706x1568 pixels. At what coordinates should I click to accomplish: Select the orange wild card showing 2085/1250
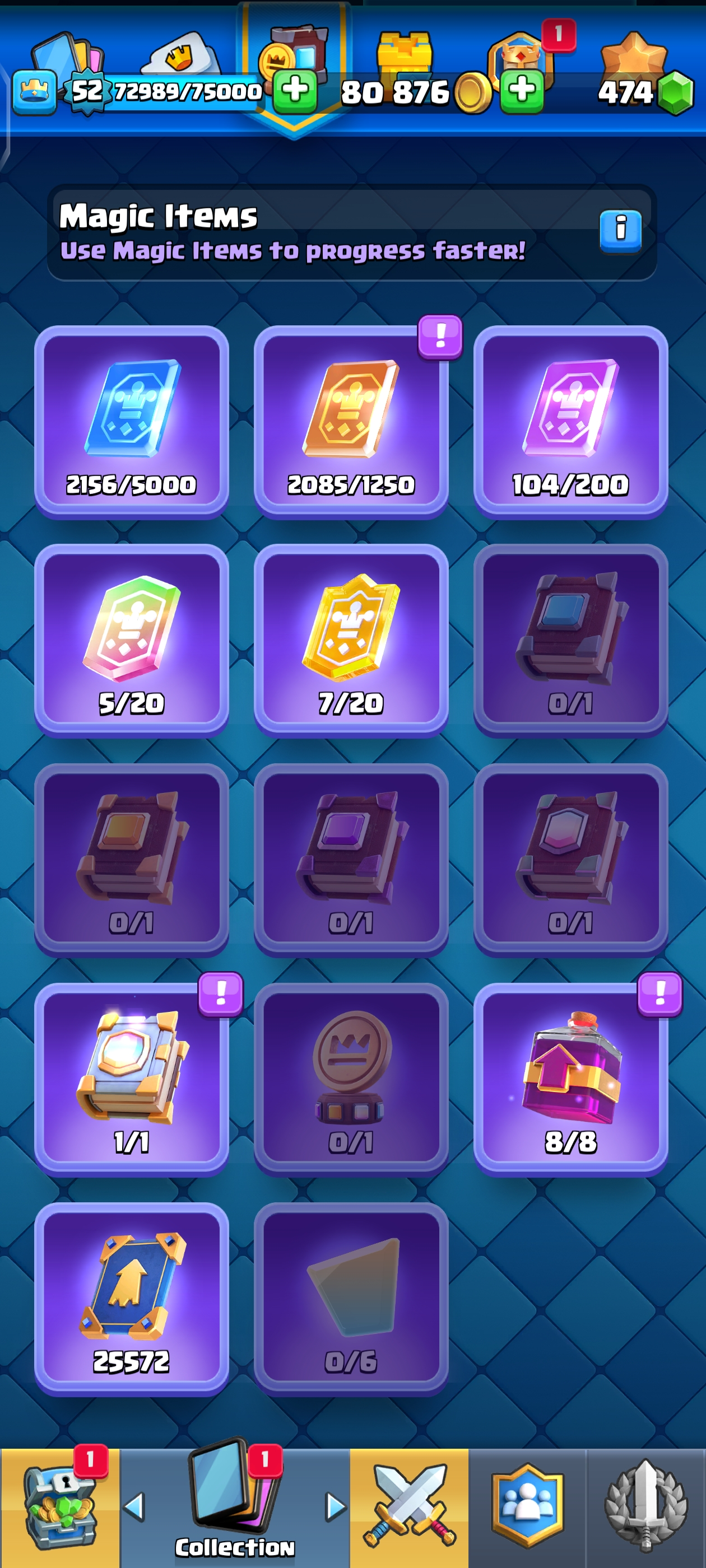click(x=351, y=422)
